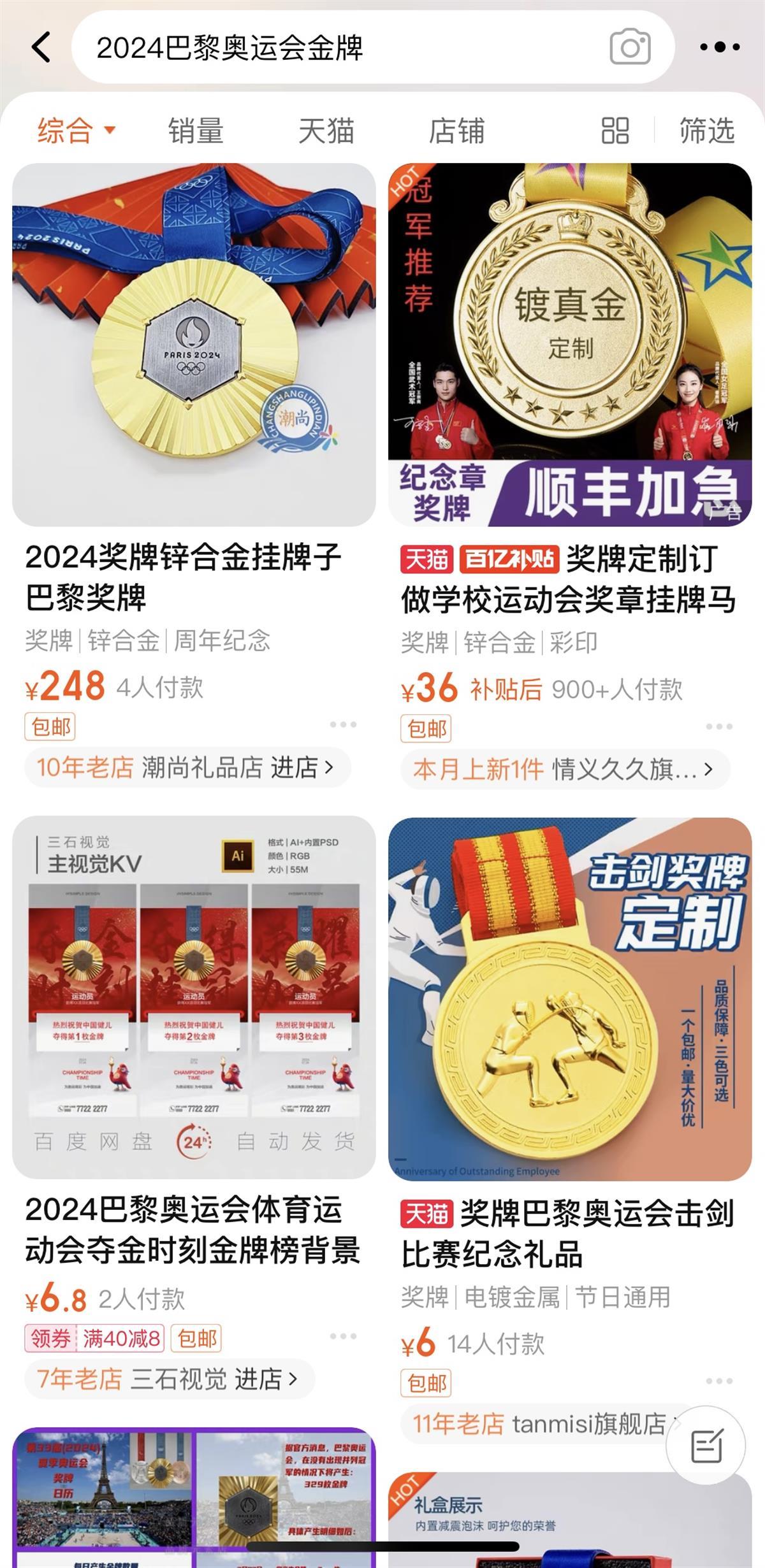
Task: Show more options for the ¥248 medal
Action: (343, 724)
